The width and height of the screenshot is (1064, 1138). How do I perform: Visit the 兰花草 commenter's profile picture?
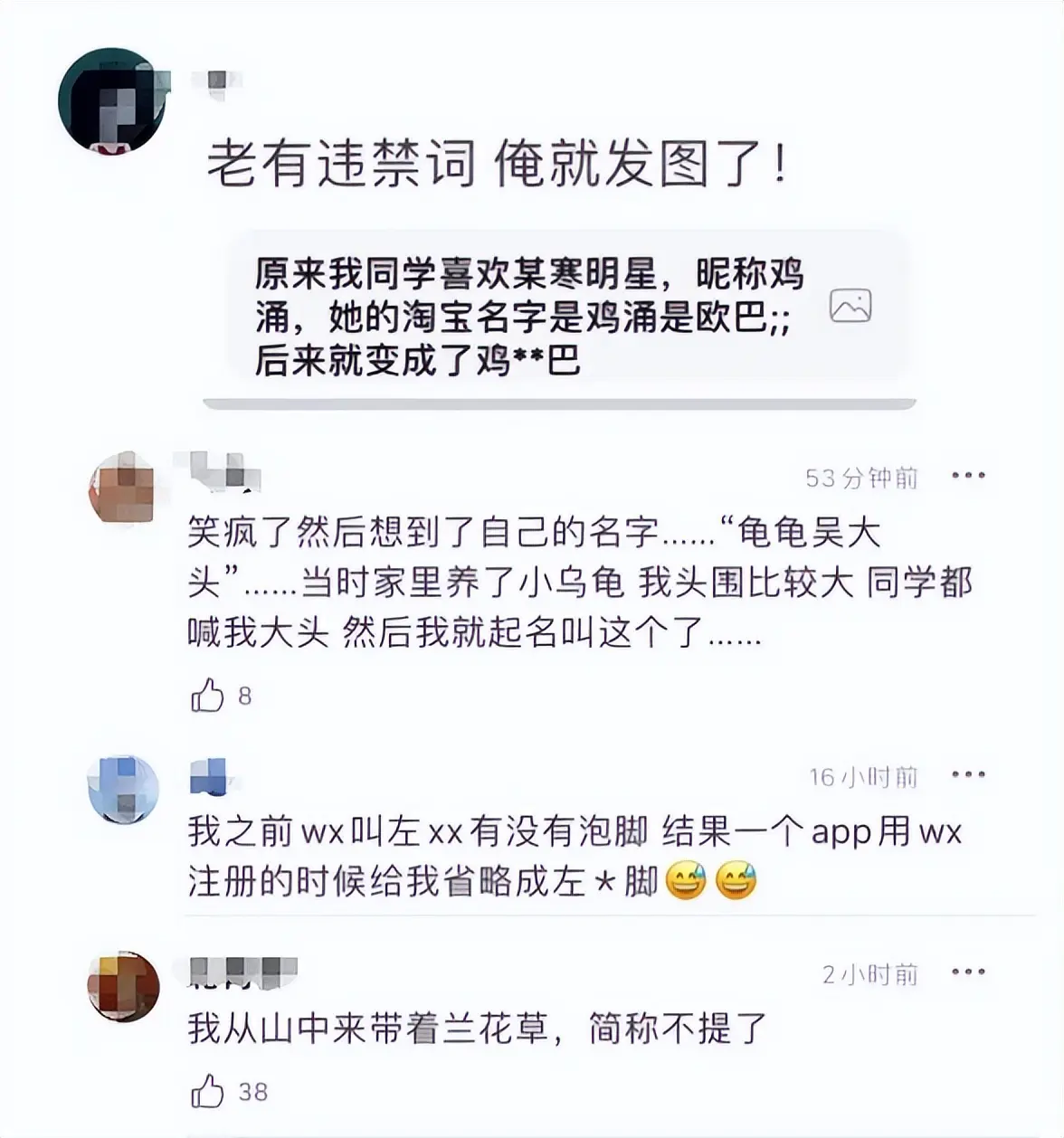(124, 987)
